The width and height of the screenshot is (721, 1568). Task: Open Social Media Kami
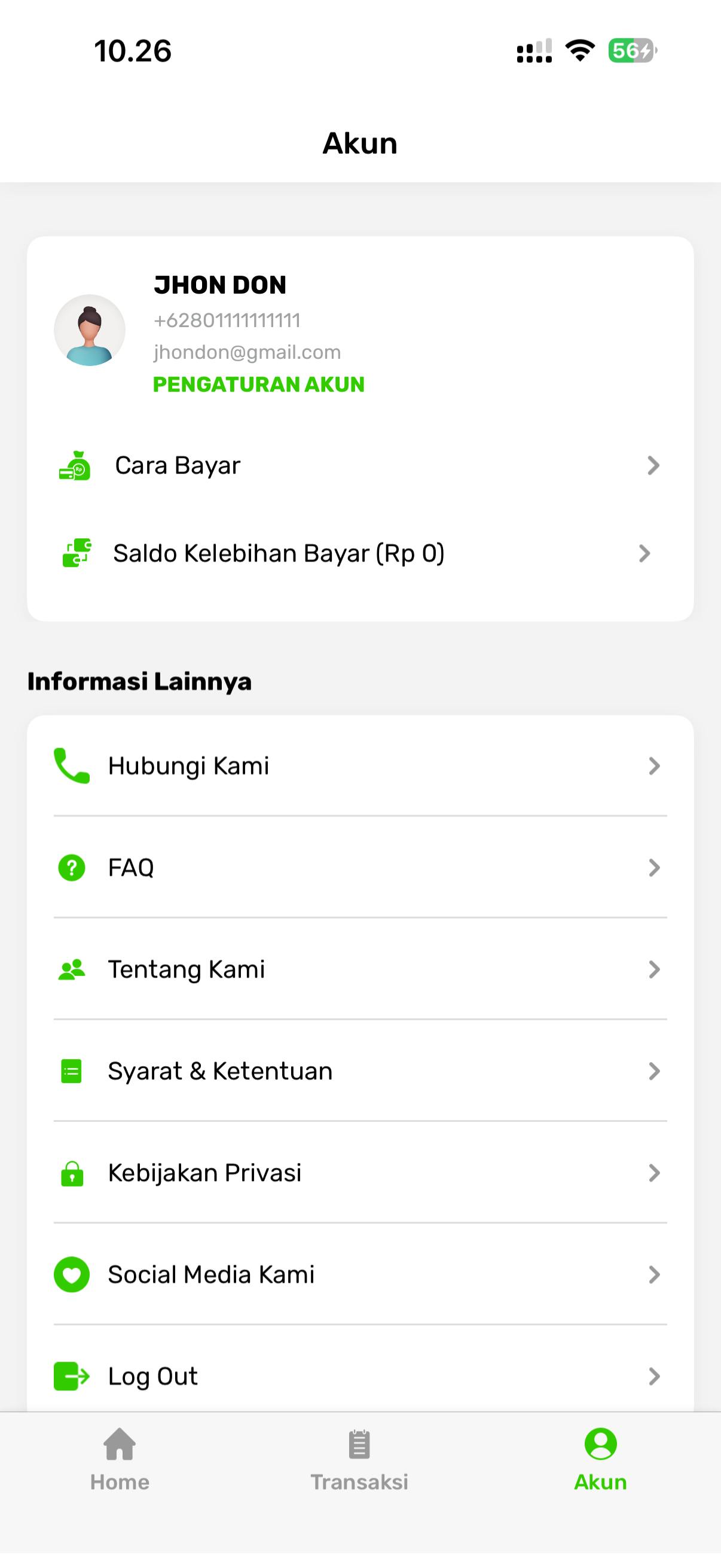pos(359,1274)
